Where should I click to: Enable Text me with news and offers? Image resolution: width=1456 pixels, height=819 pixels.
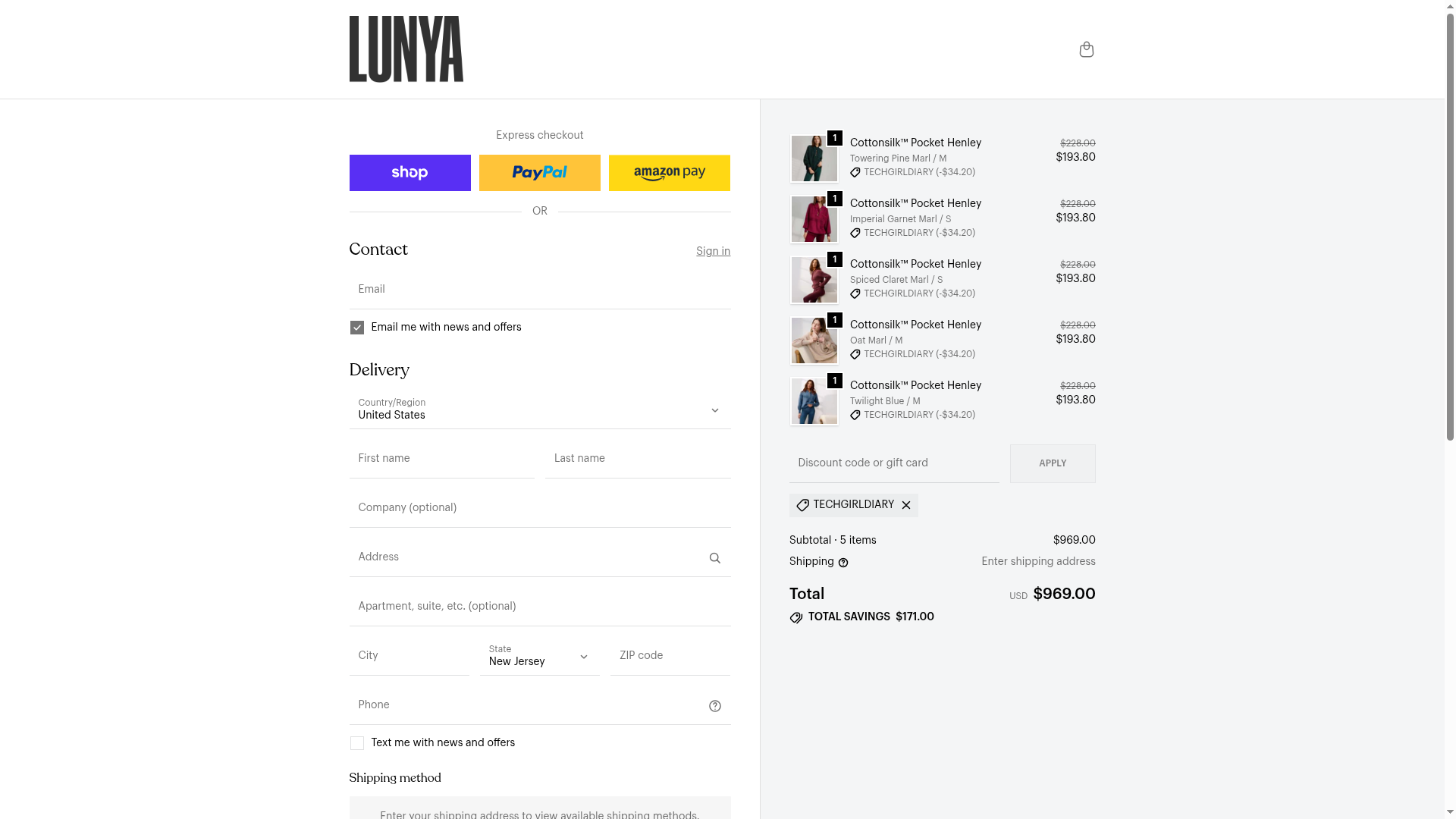357,743
